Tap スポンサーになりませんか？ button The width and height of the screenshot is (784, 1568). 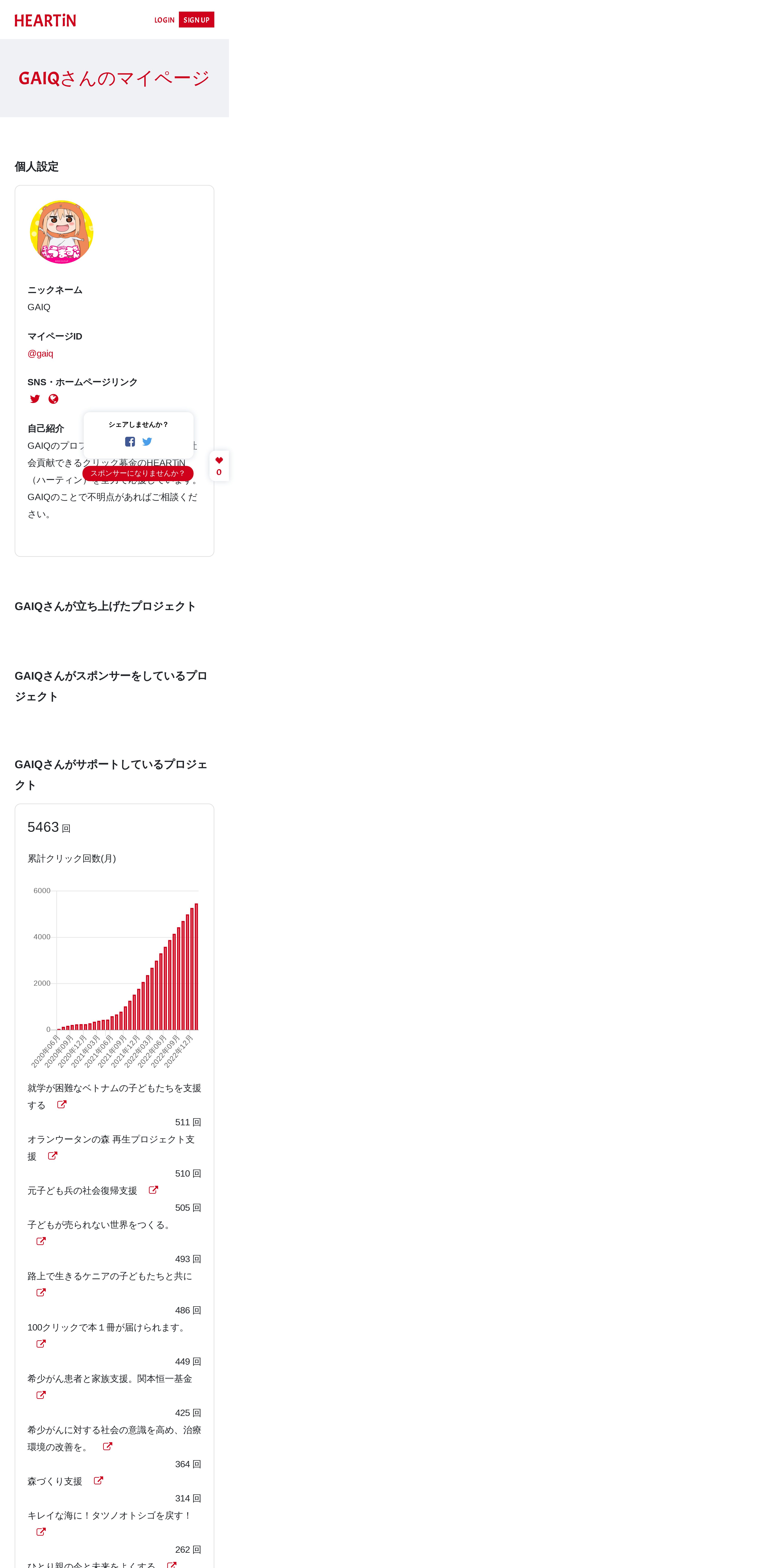[x=138, y=474]
